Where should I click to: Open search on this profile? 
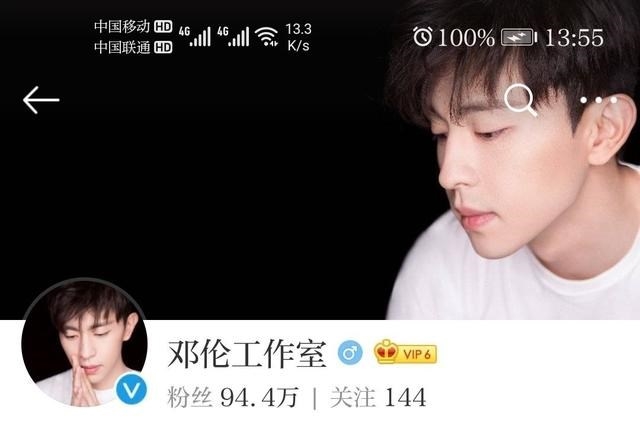[520, 100]
